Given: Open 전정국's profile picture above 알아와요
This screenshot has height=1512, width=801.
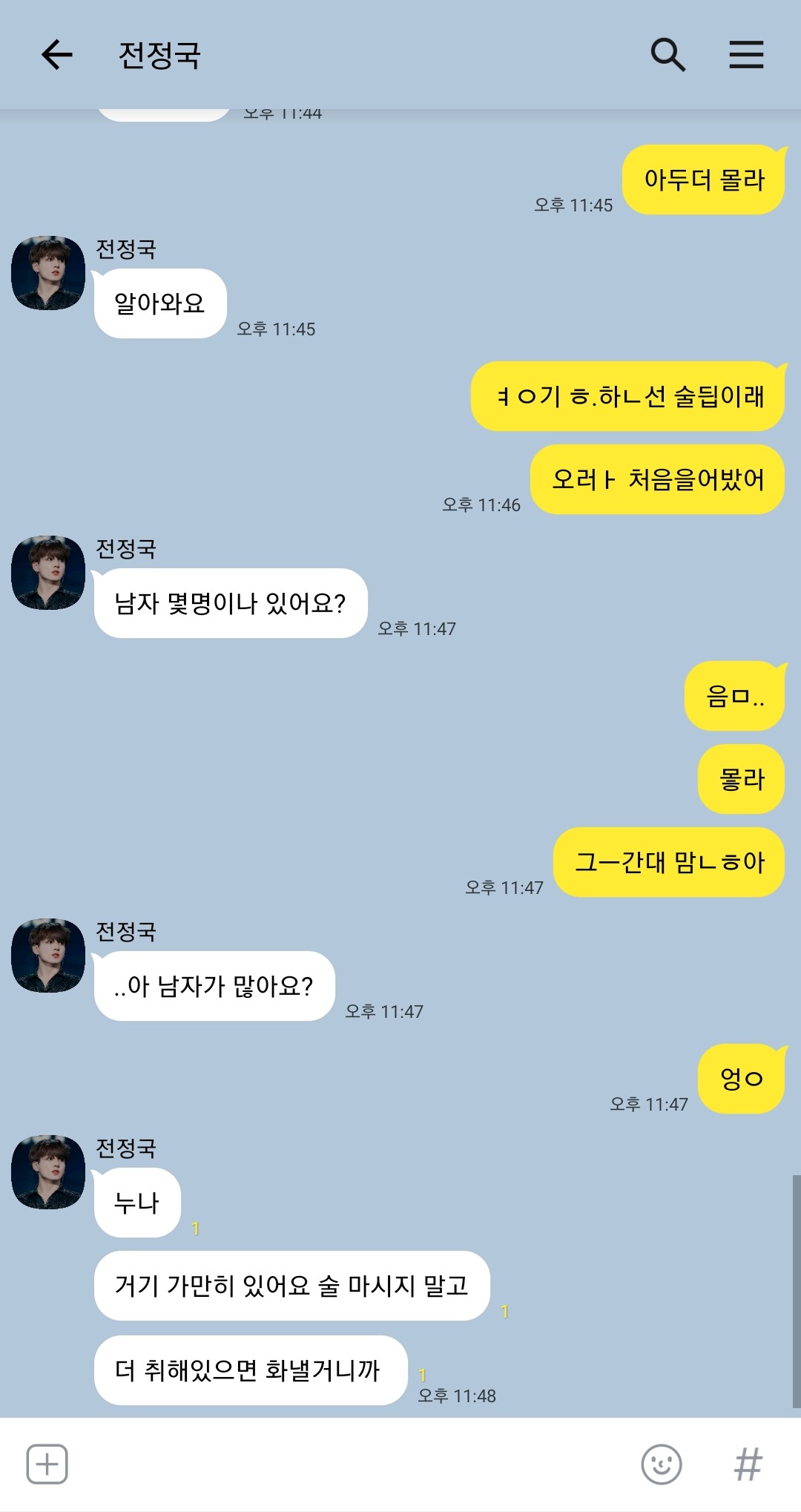Looking at the screenshot, I should point(48,273).
